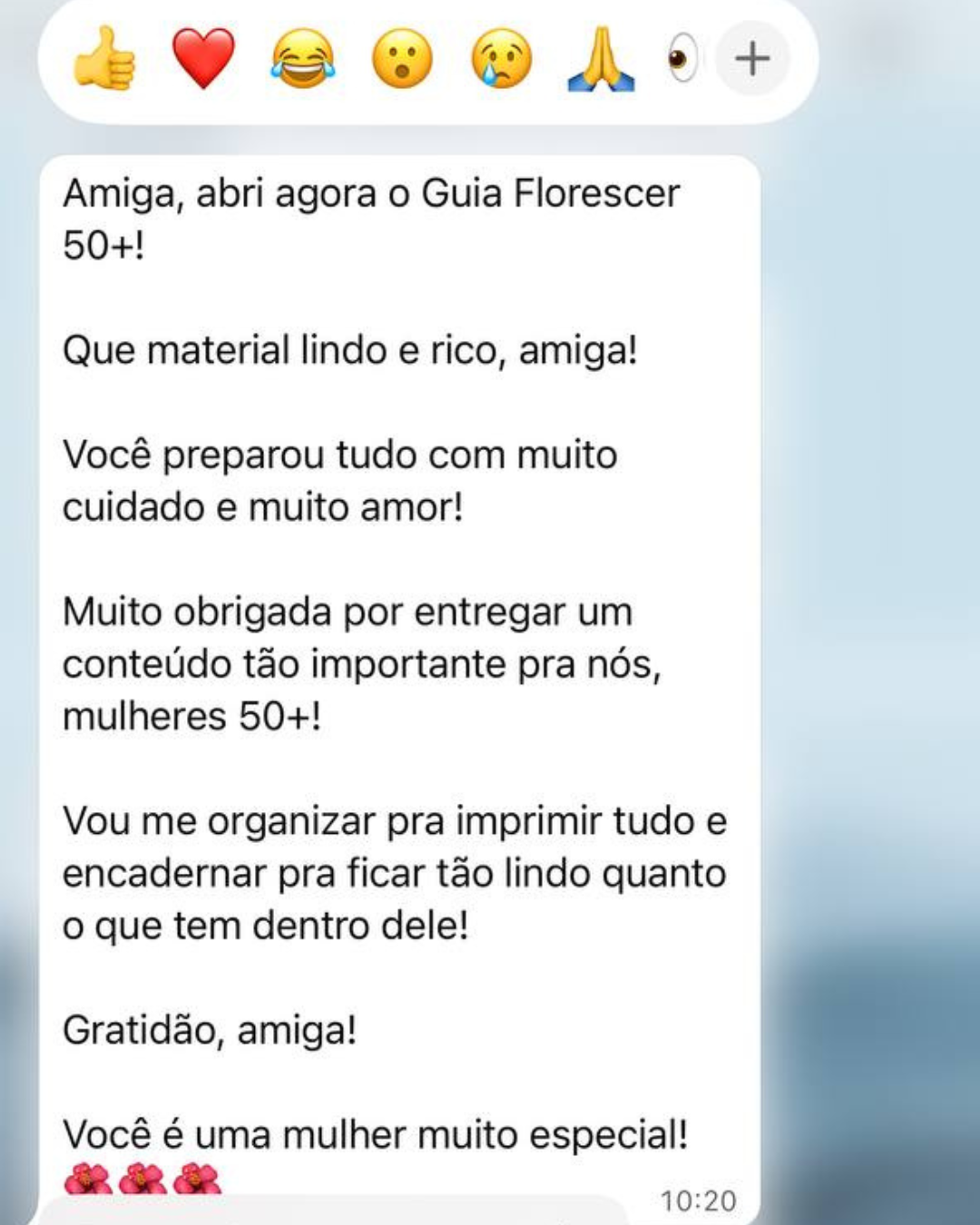
Task: Open more emoji reactions with plus
Action: [752, 59]
